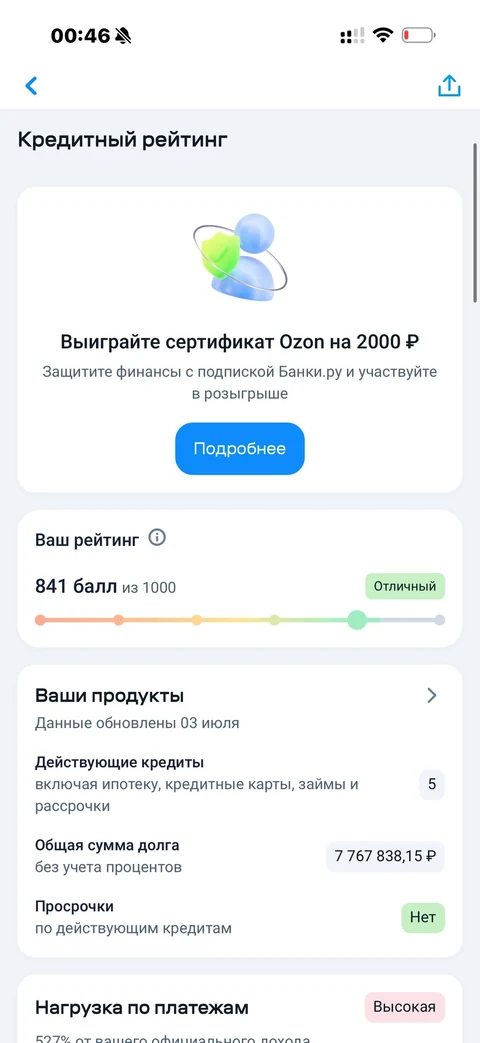
Task: Share the credit rating page
Action: pyautogui.click(x=449, y=85)
